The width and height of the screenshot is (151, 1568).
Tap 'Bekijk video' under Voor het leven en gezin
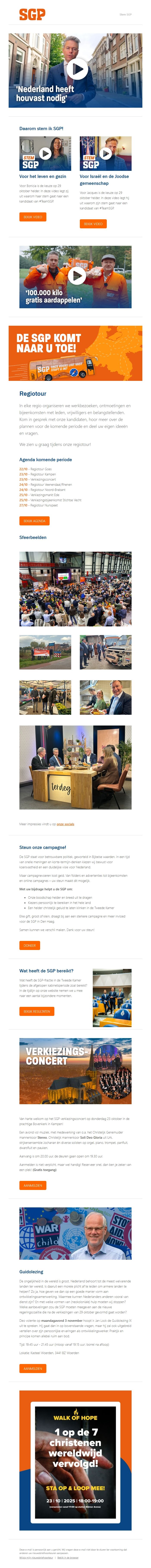[33, 217]
